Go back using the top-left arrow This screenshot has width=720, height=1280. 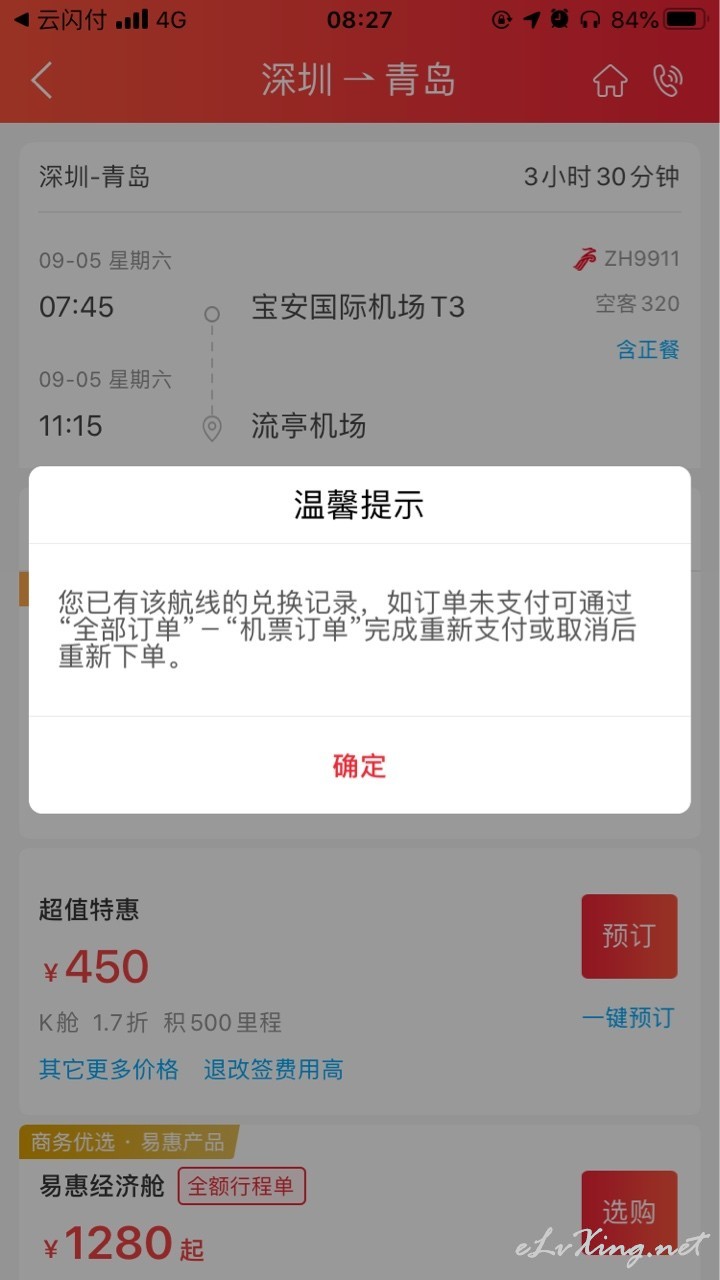pyautogui.click(x=42, y=81)
